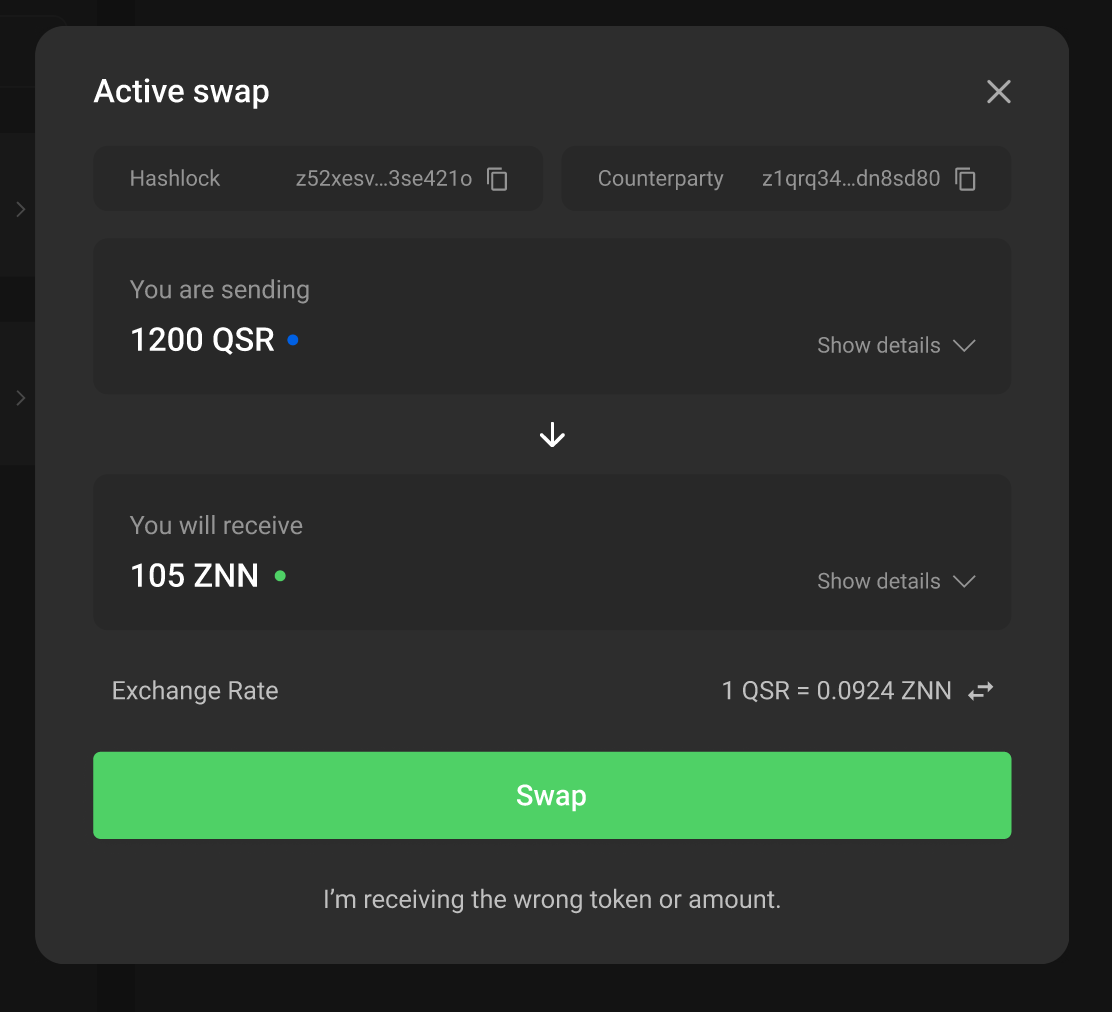Copy the Hashlock value
This screenshot has height=1012, width=1112.
(497, 179)
